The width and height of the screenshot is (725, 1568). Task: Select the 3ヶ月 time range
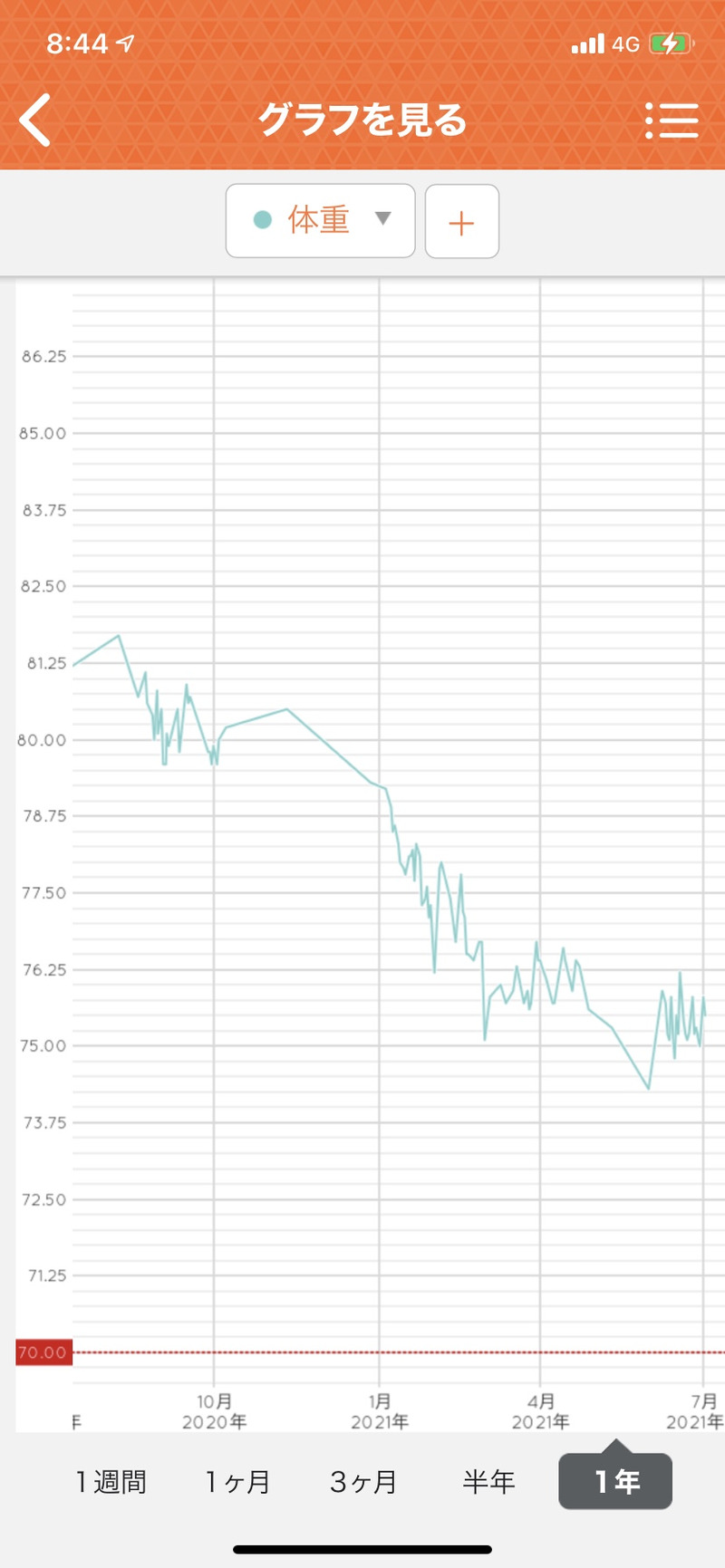coord(362,1482)
